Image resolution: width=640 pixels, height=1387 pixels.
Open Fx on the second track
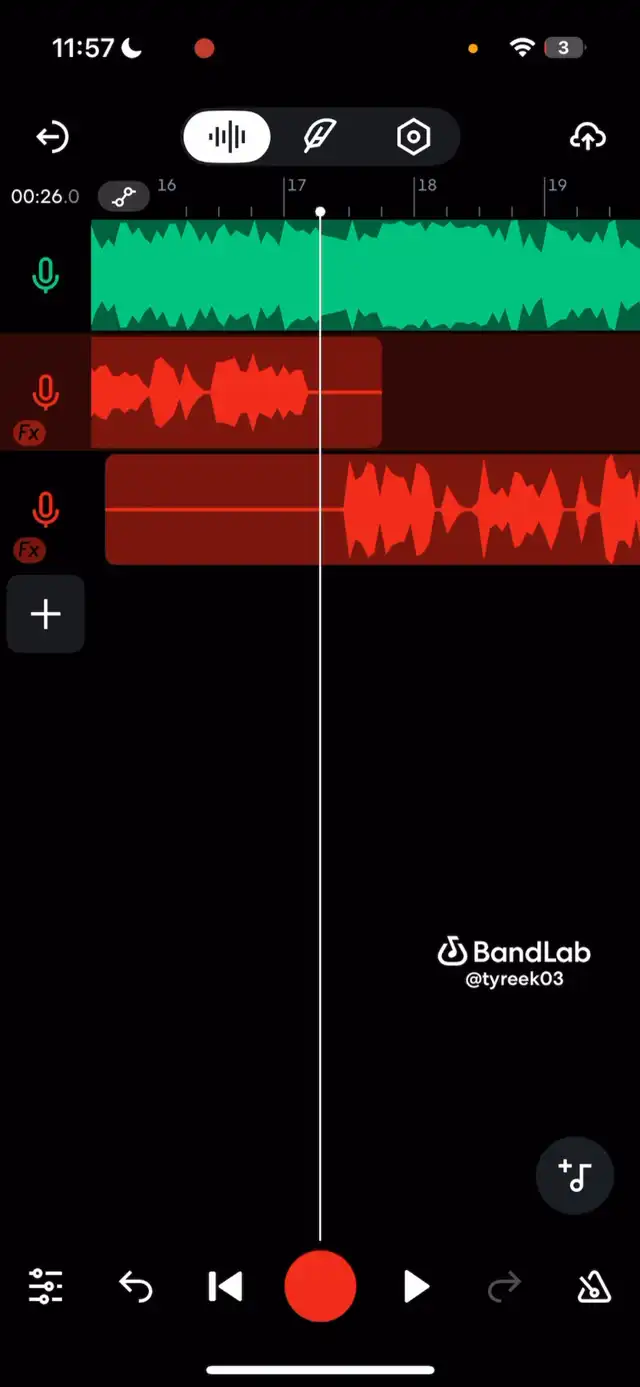pyautogui.click(x=29, y=433)
